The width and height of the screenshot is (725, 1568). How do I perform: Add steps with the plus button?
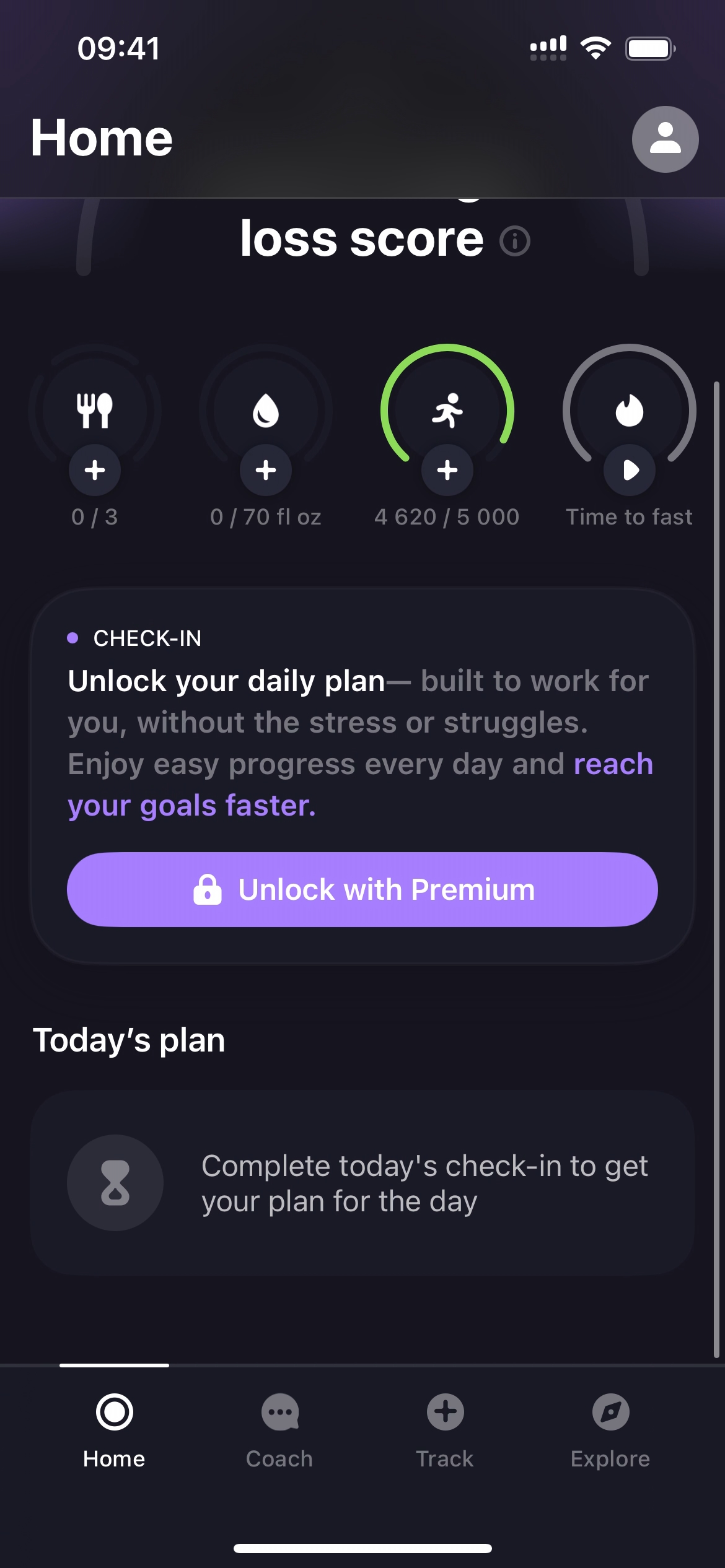[447, 470]
